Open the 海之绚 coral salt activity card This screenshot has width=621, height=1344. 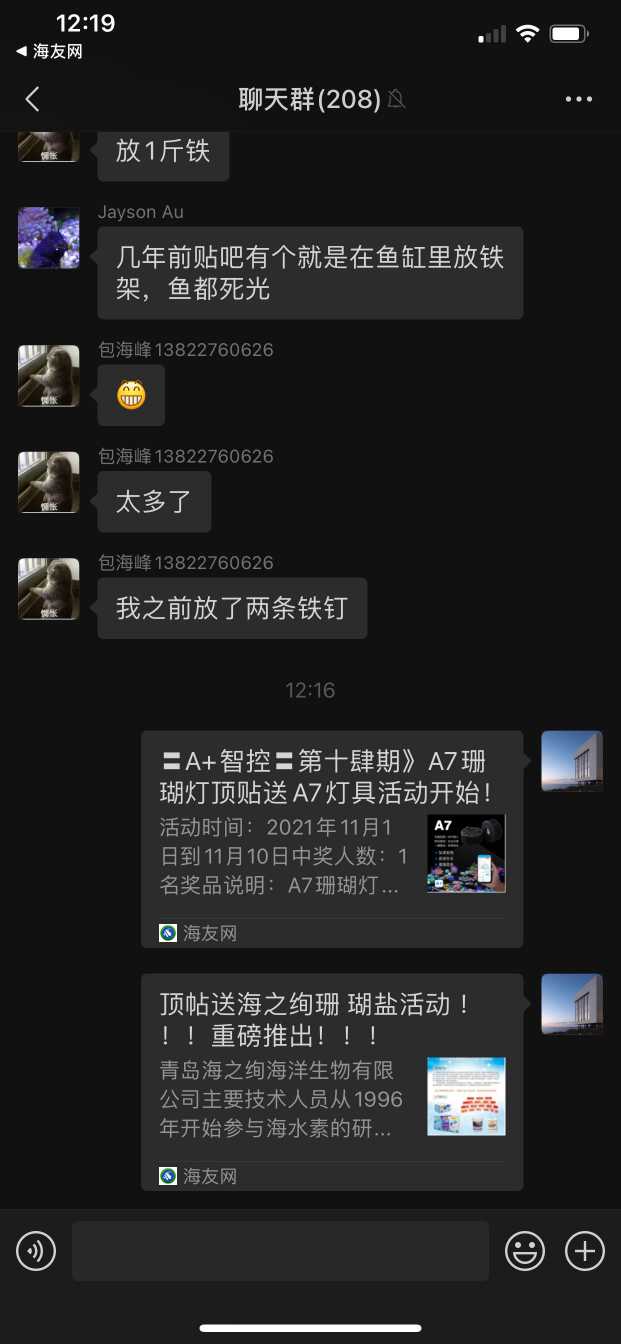331,1081
